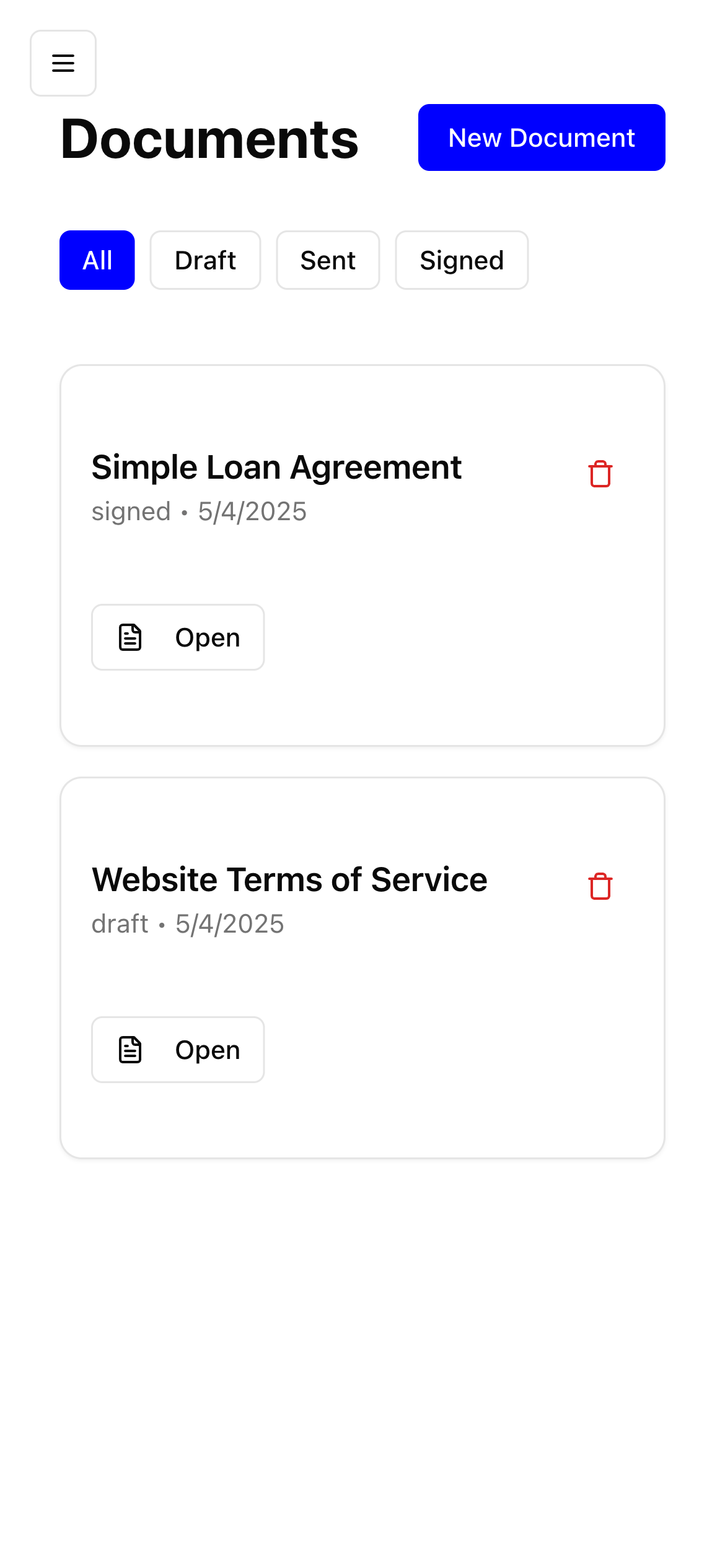Open the hamburger menu

tap(63, 63)
